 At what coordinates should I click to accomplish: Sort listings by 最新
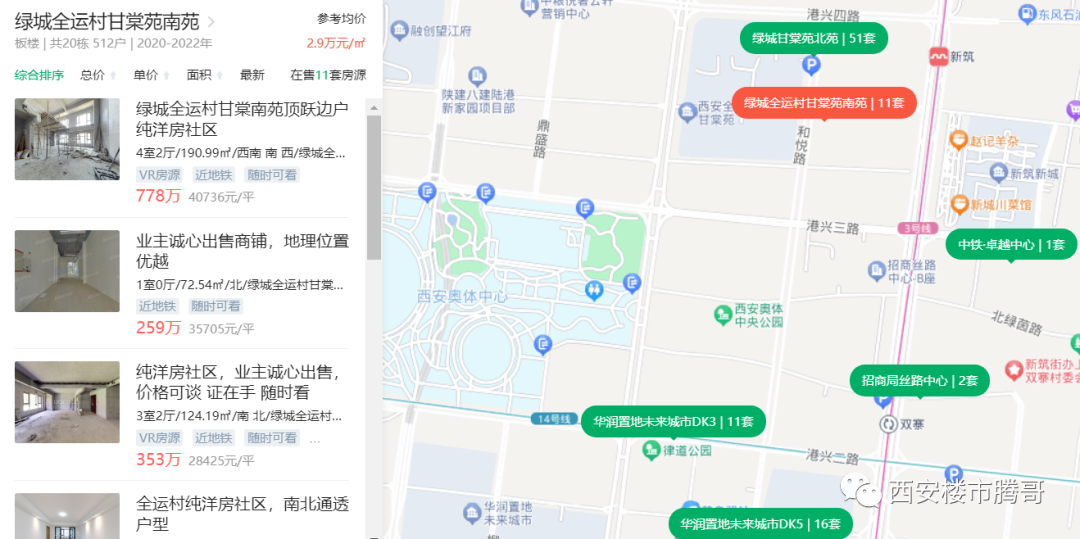(252, 75)
